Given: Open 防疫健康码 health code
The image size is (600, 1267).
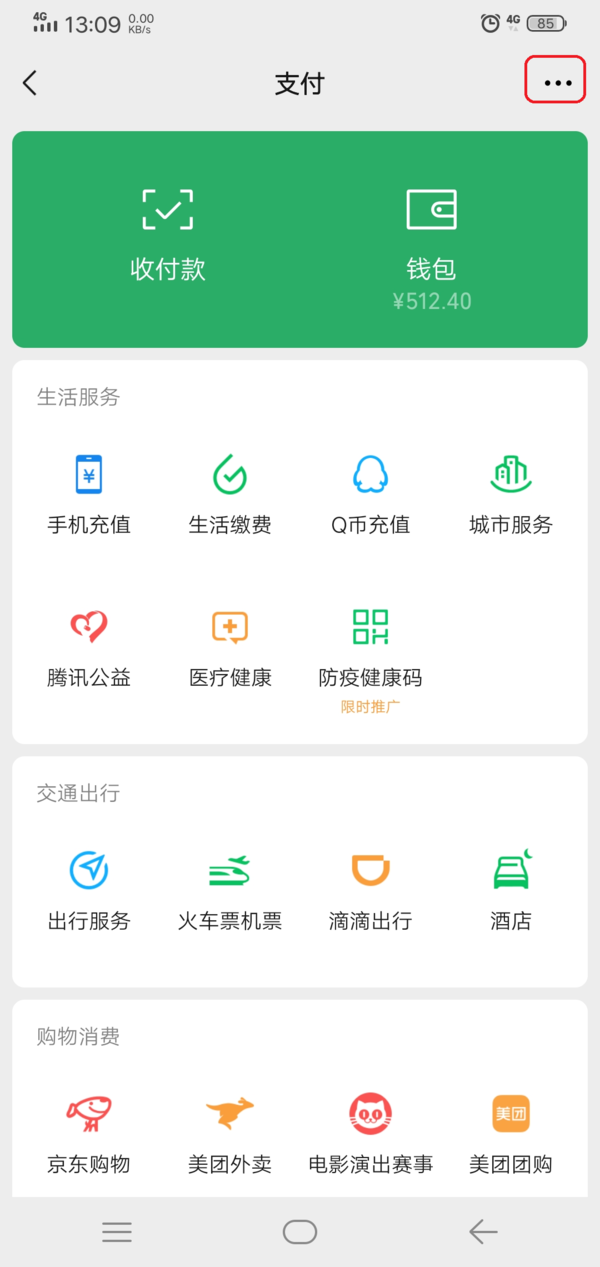Looking at the screenshot, I should click(370, 648).
